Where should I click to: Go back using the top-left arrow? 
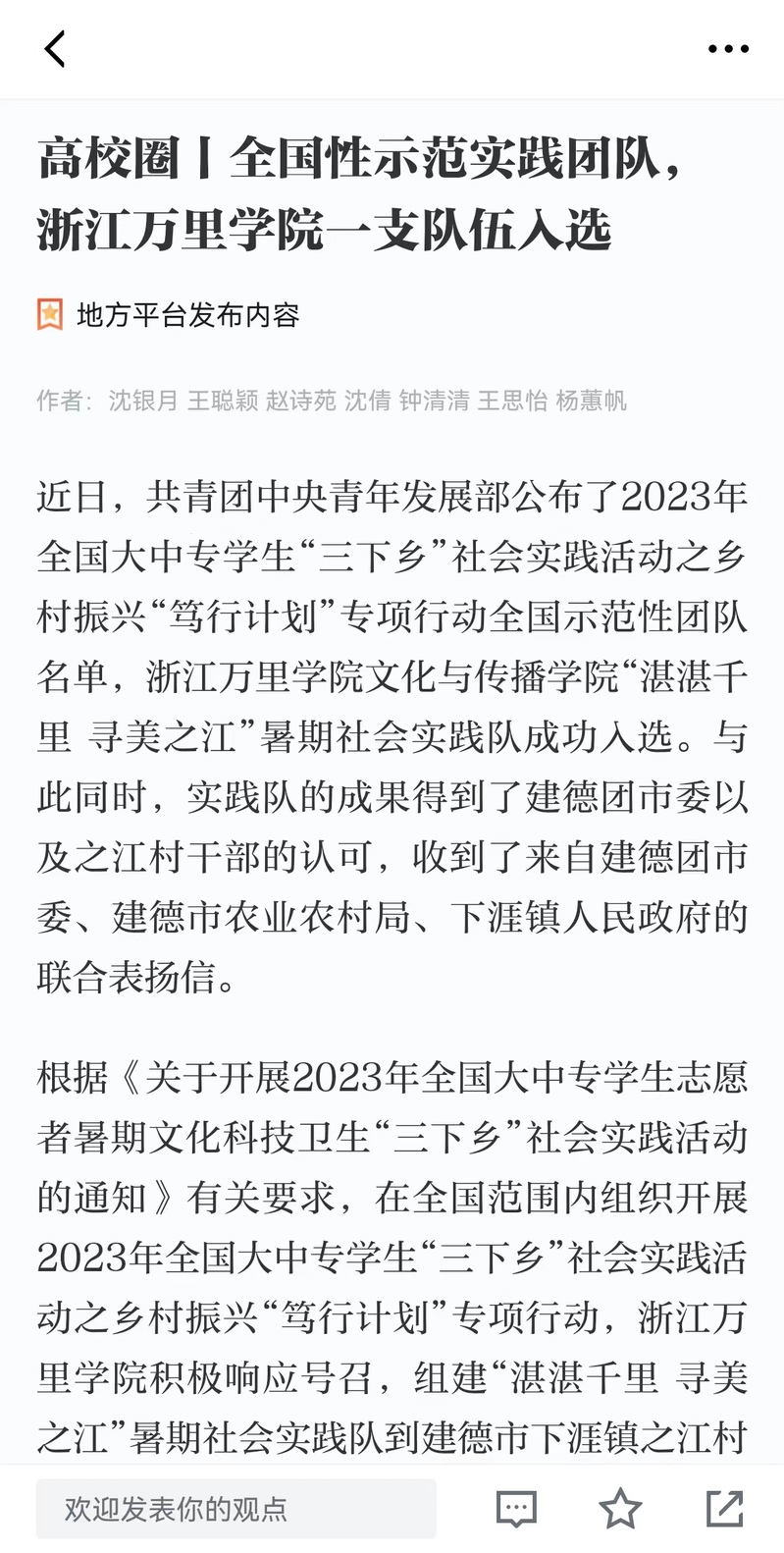(x=55, y=48)
